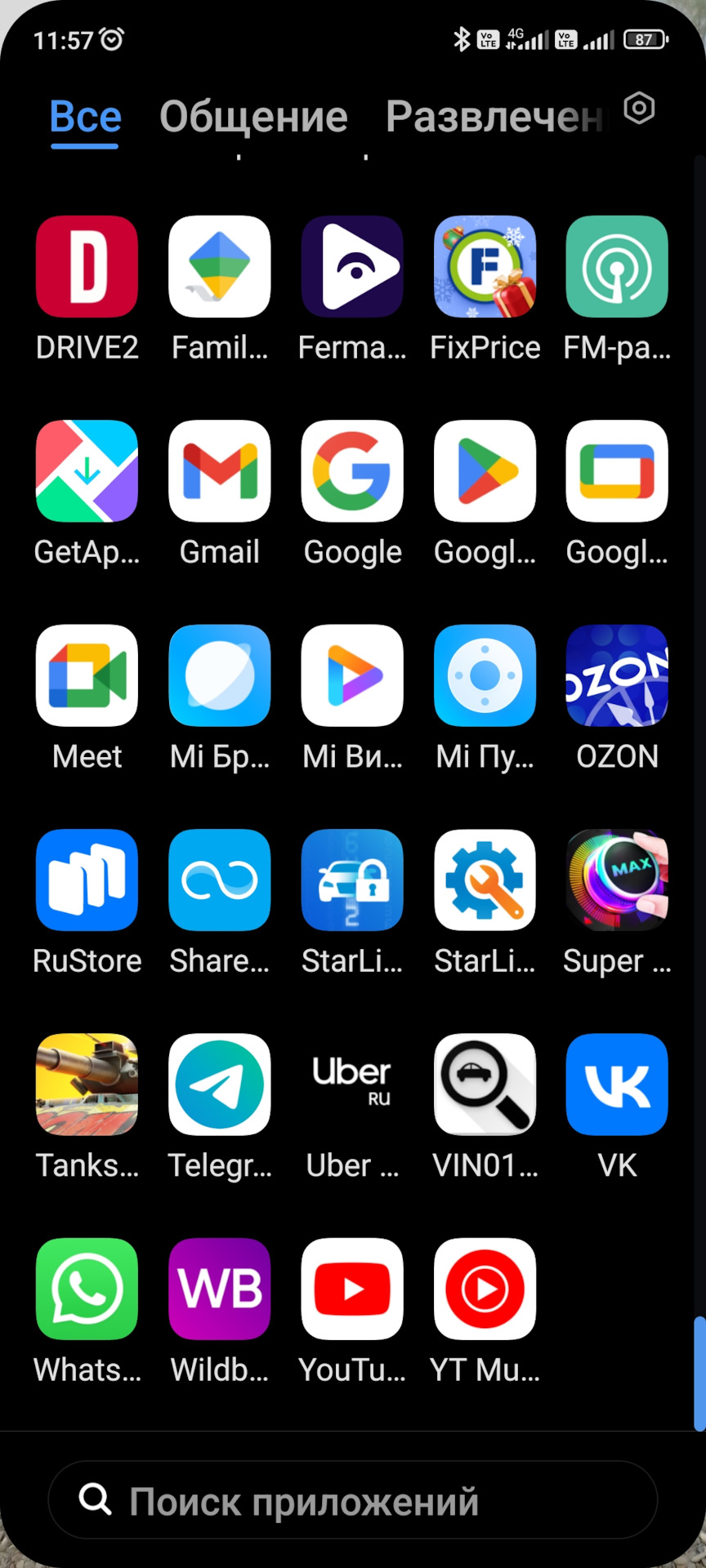Launch RuStore
Viewport: 706px width, 1568px height.
point(87,880)
